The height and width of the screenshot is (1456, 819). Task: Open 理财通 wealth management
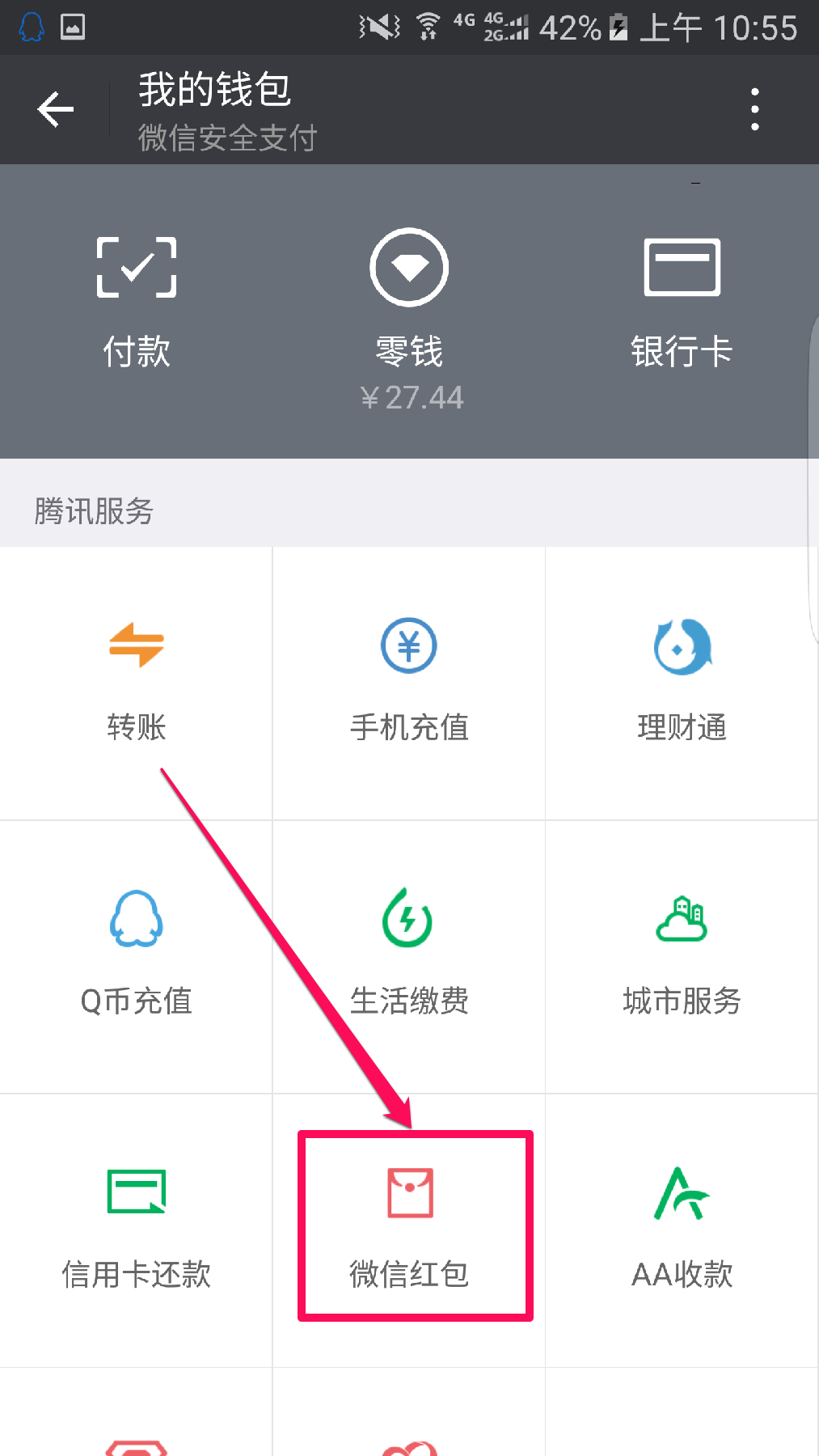click(682, 682)
